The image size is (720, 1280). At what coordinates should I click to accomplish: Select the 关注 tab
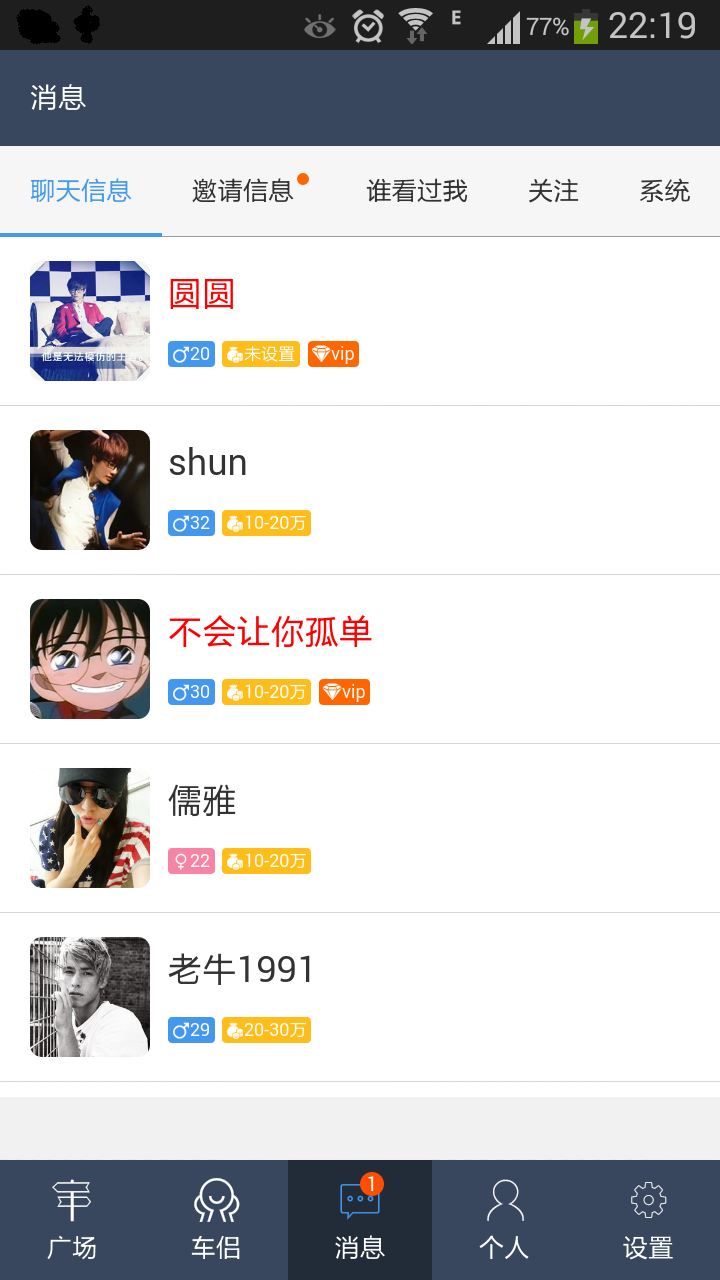pos(553,191)
